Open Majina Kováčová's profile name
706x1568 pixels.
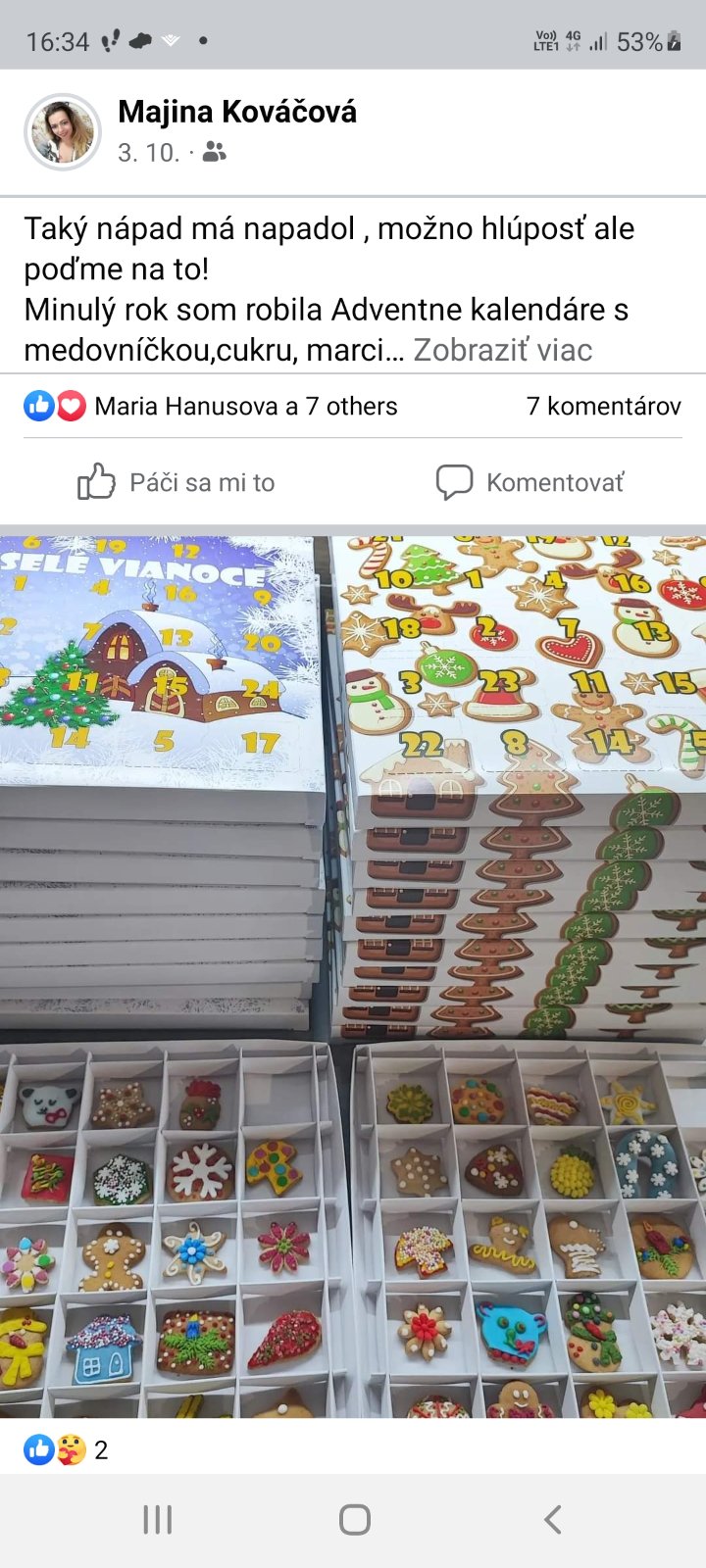237,112
